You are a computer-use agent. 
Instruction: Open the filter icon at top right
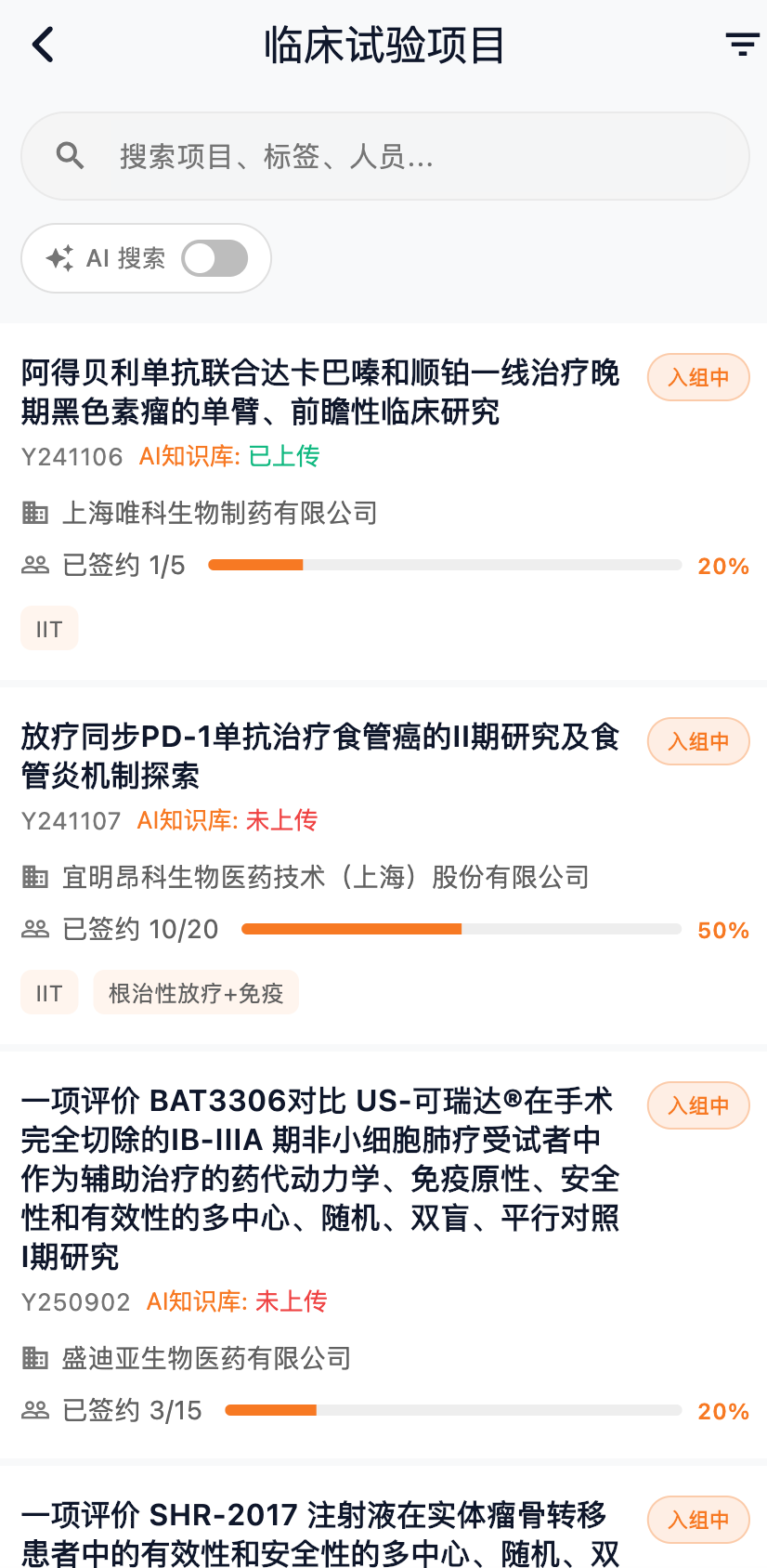(x=740, y=44)
